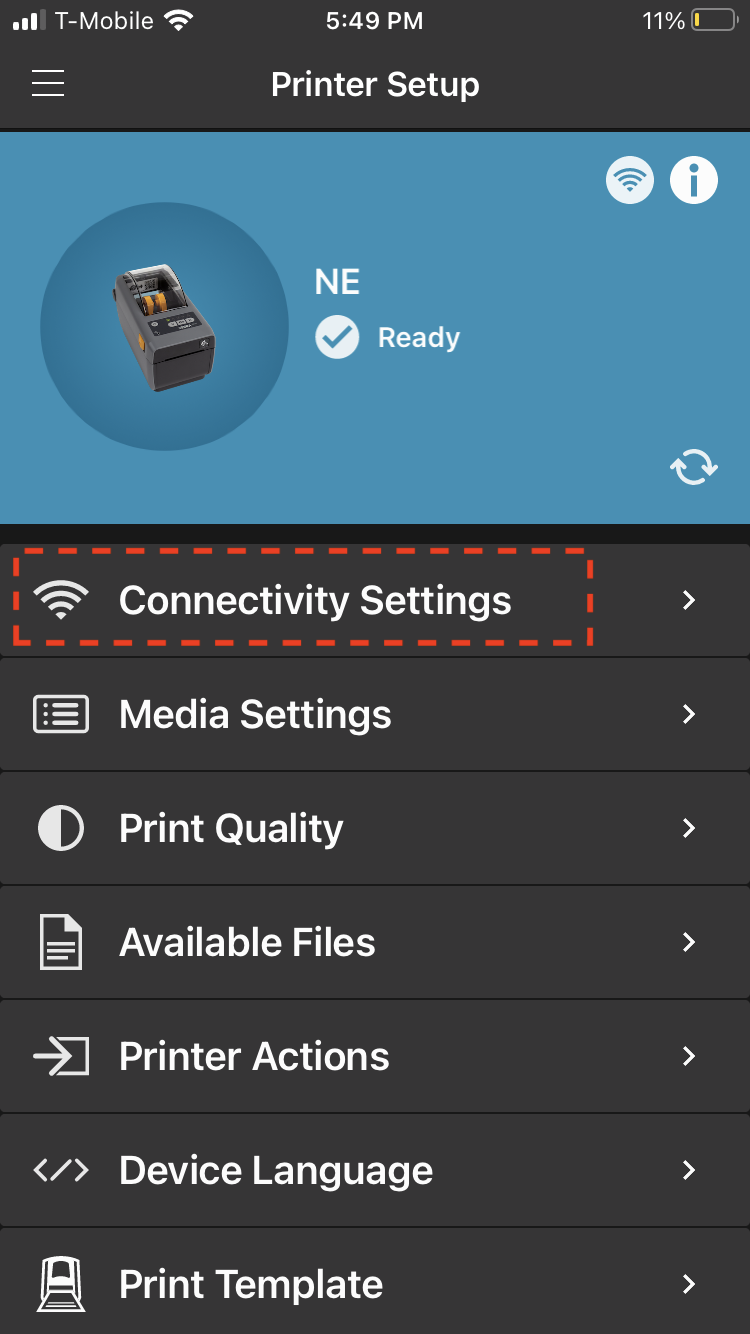Open the Device Language section
The height and width of the screenshot is (1334, 750).
click(375, 1170)
